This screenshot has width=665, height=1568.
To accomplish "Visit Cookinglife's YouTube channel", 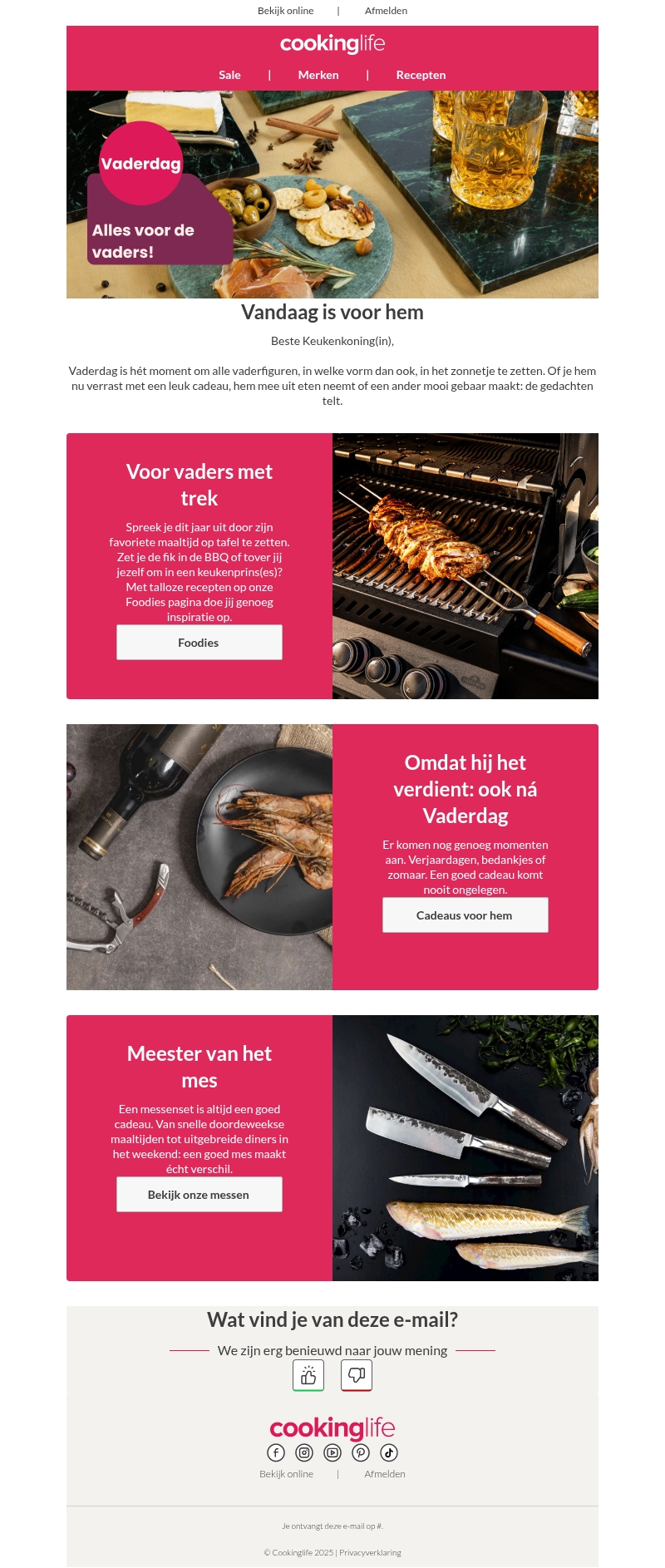I will (x=332, y=1452).
